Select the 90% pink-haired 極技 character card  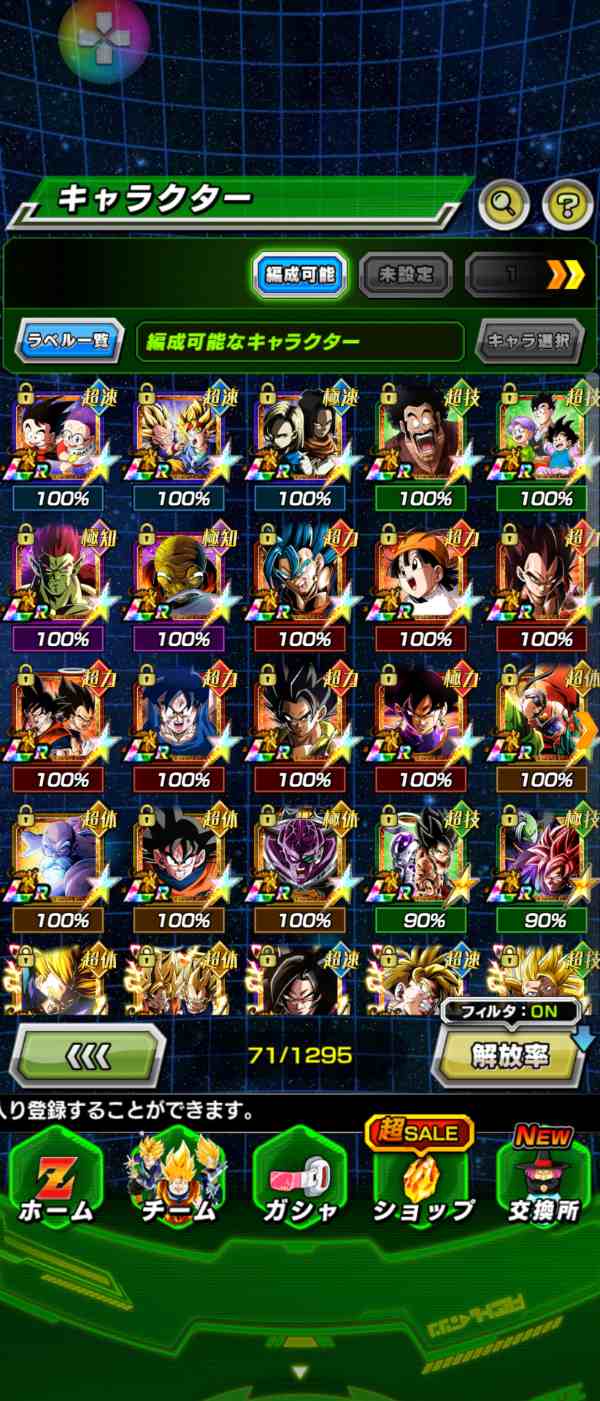coord(546,866)
